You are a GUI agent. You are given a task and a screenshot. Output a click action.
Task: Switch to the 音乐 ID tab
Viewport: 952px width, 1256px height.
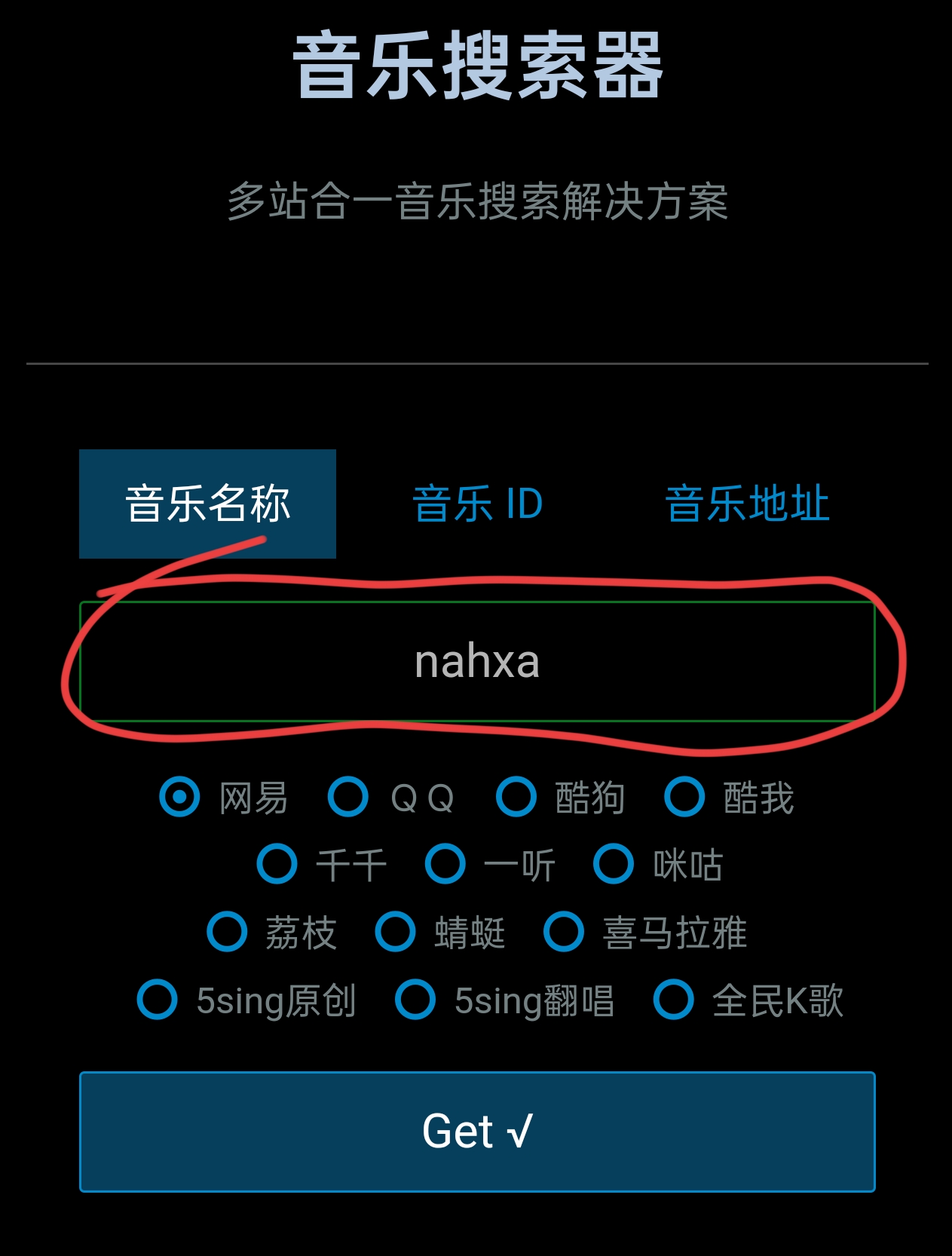pyautogui.click(x=478, y=504)
